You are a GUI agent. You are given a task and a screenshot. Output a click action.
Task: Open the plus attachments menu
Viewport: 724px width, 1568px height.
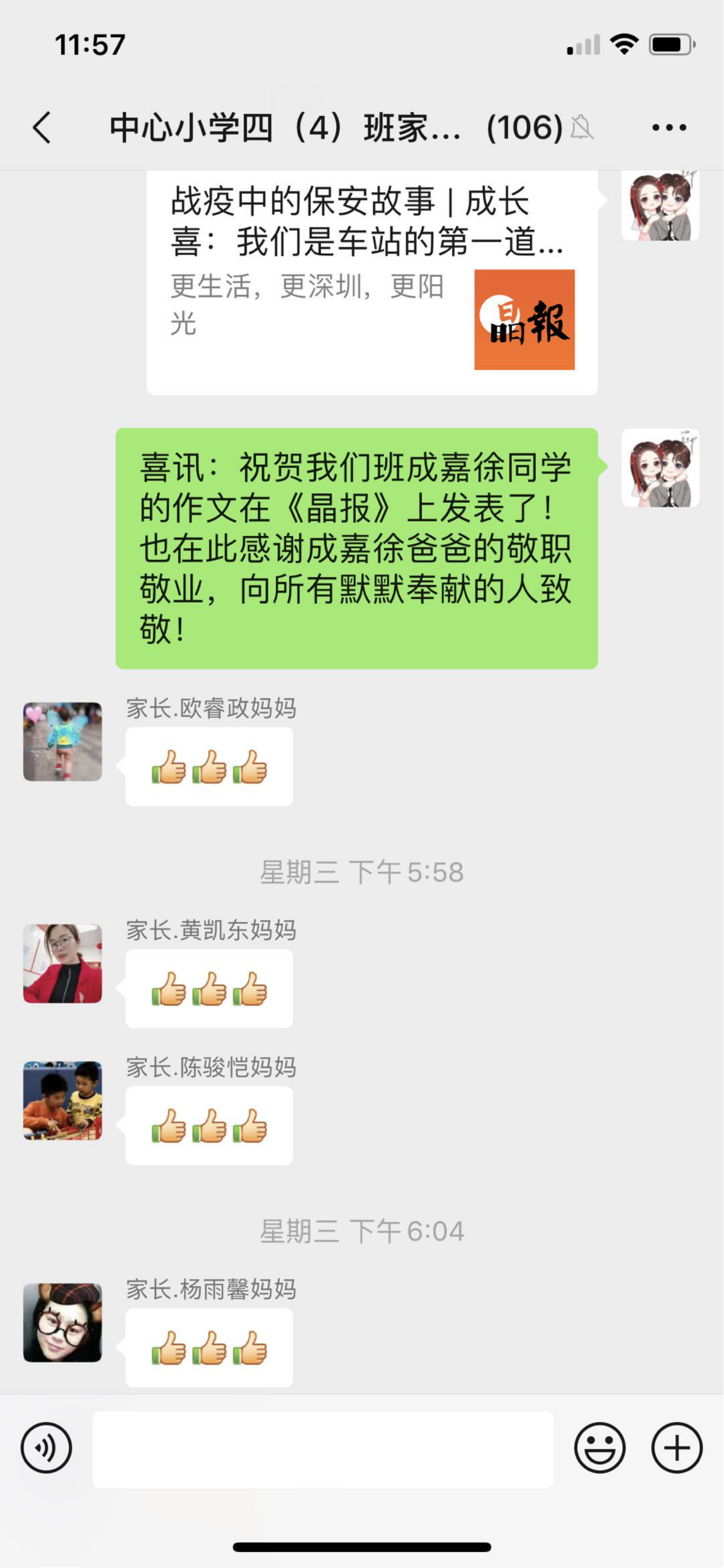tap(677, 1448)
